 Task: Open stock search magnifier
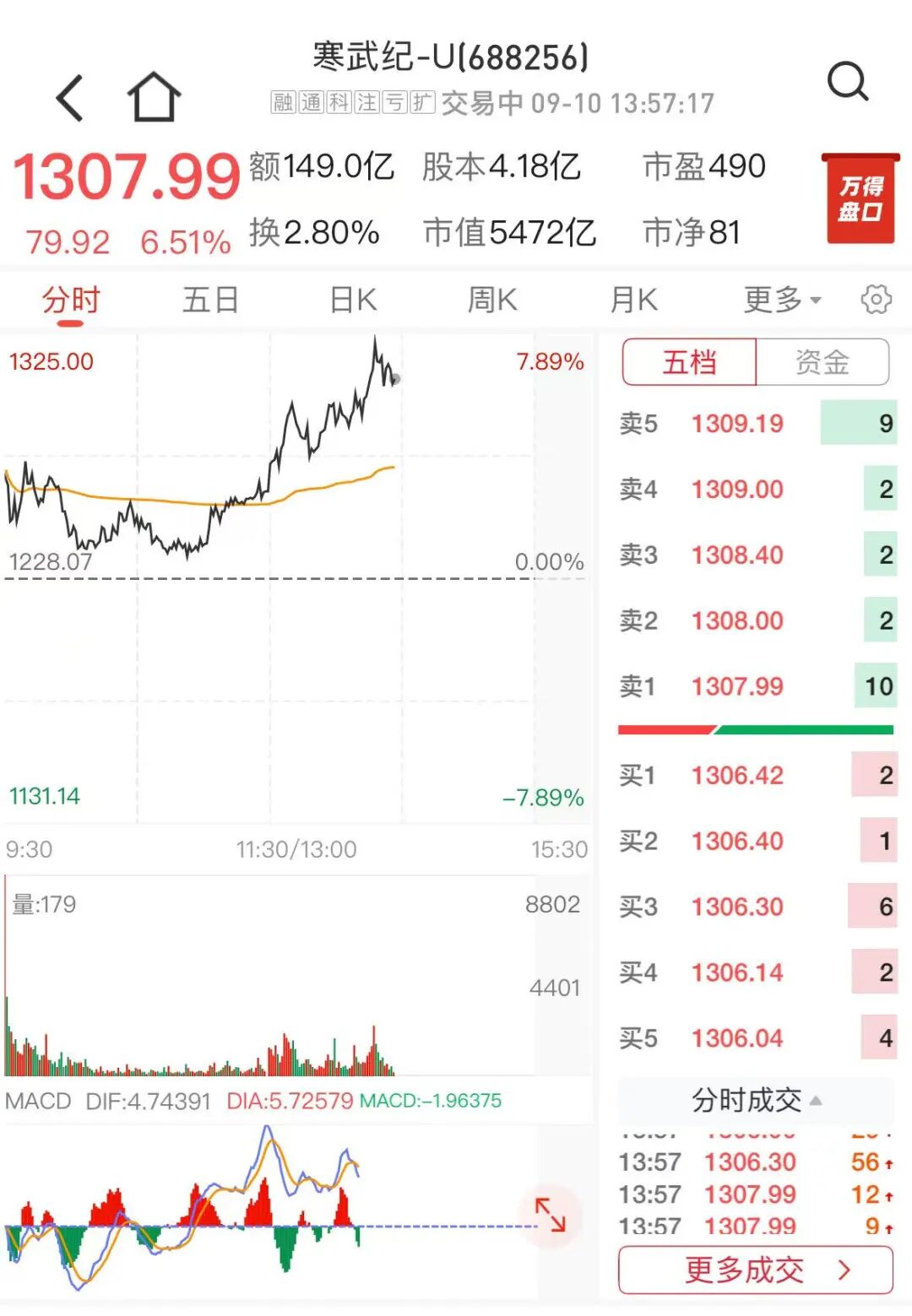click(847, 82)
